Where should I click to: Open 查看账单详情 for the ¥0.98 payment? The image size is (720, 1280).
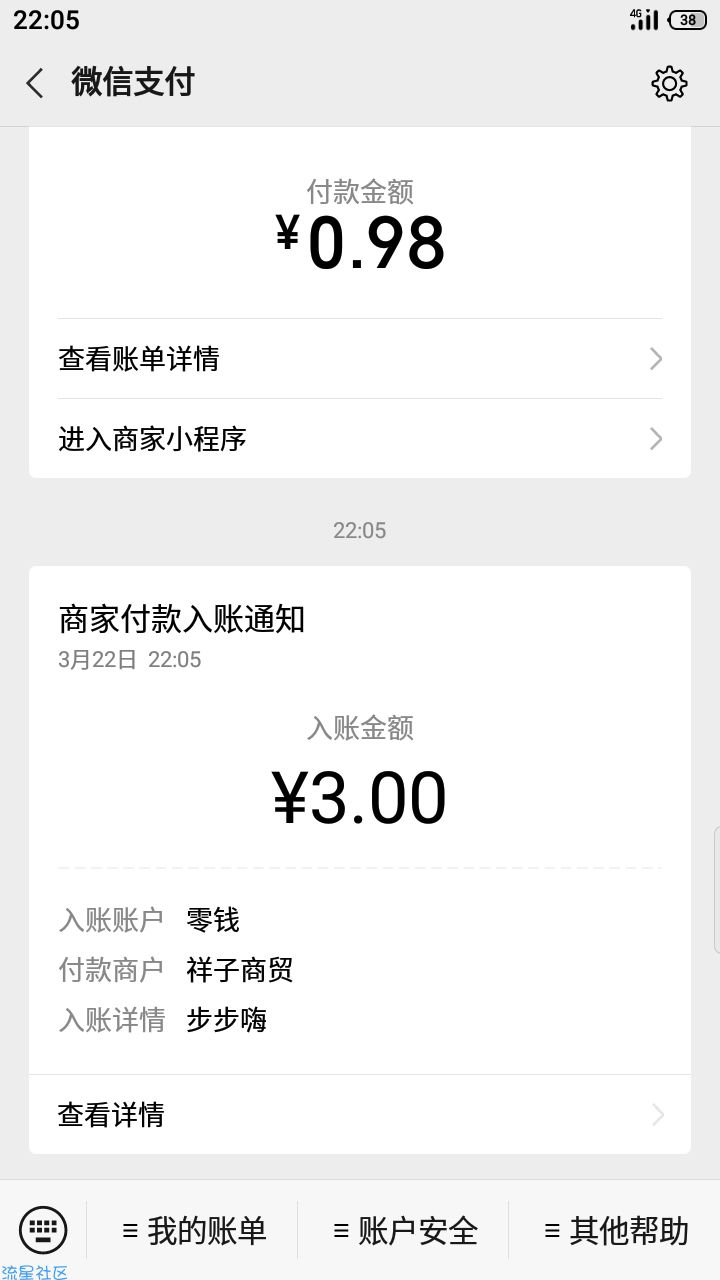click(360, 359)
